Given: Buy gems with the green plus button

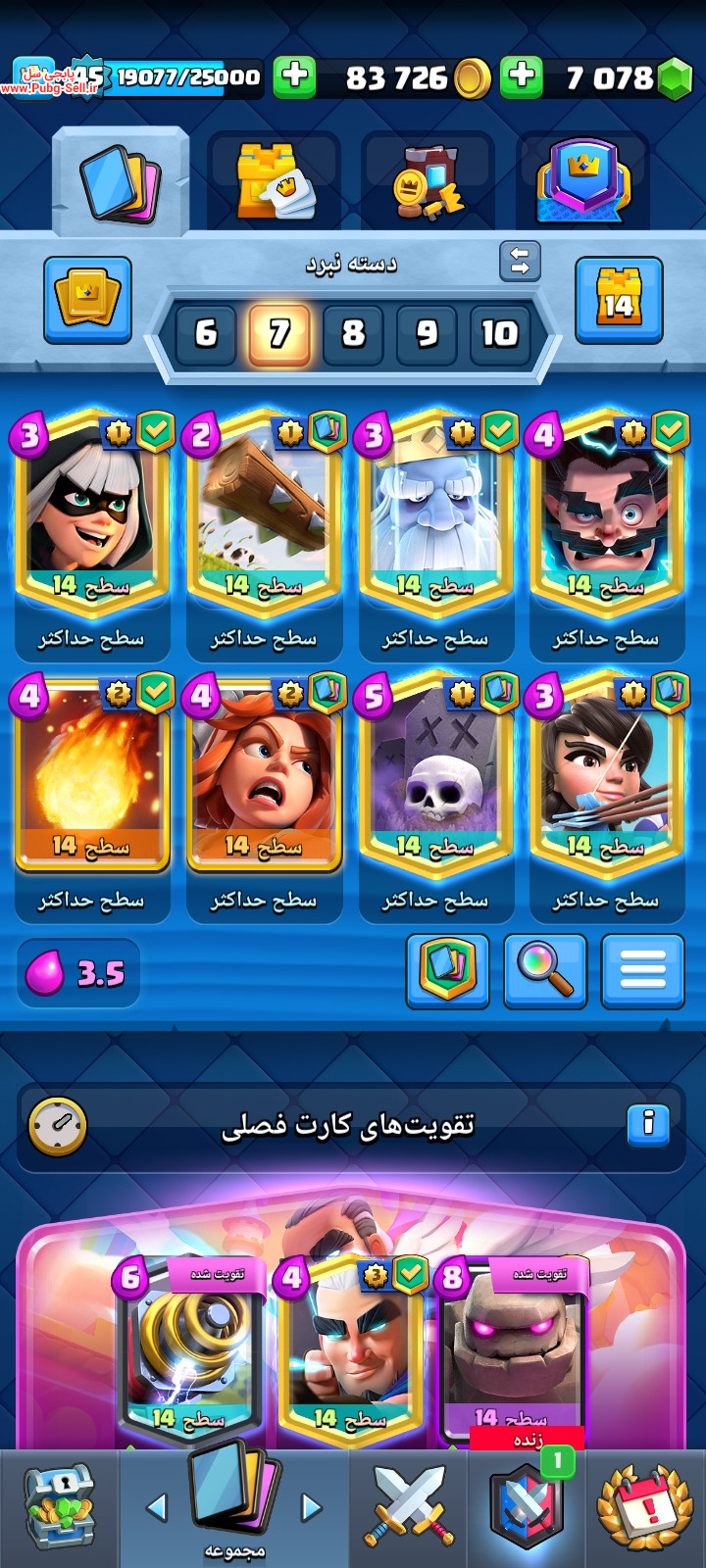Looking at the screenshot, I should coord(522,76).
